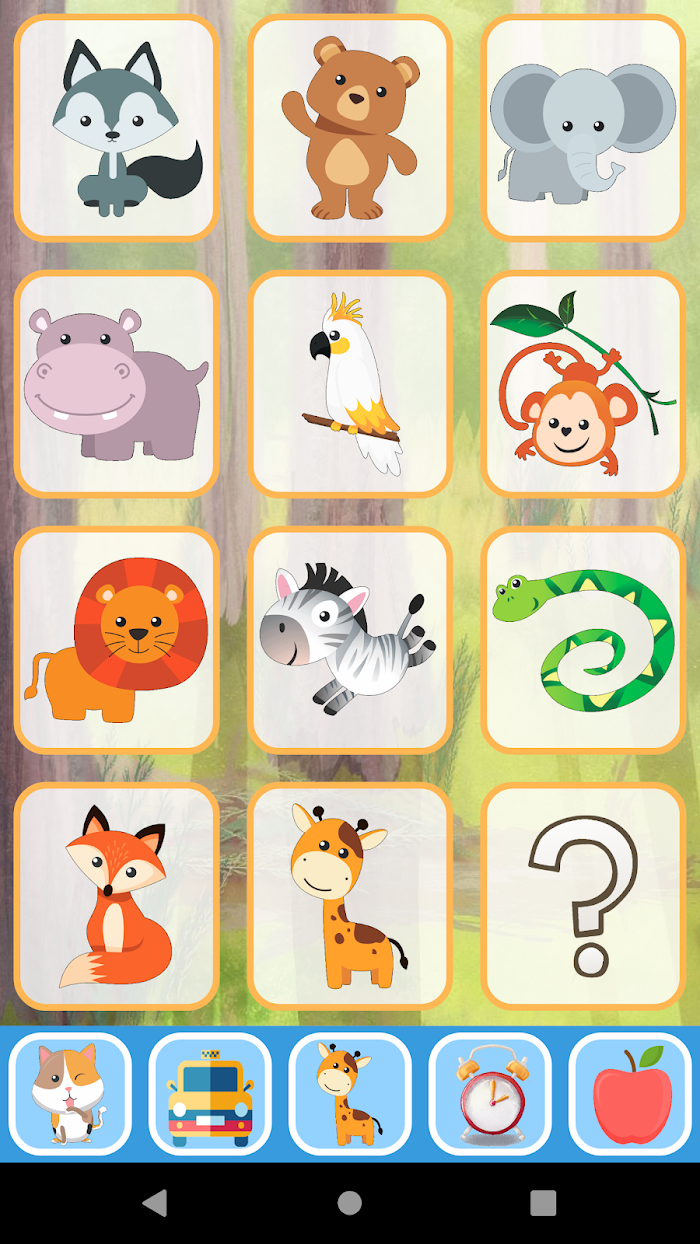Select the fox card
The image size is (700, 1244).
(x=116, y=896)
